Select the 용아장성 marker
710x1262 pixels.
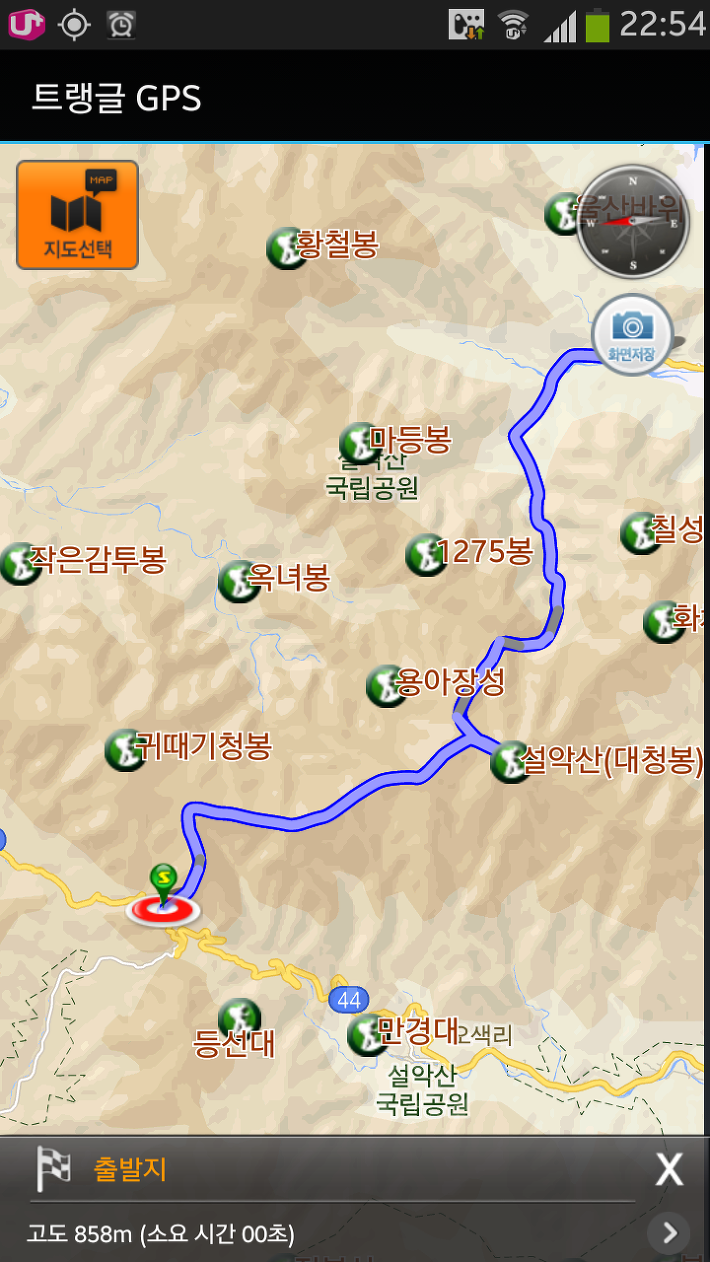(x=387, y=686)
